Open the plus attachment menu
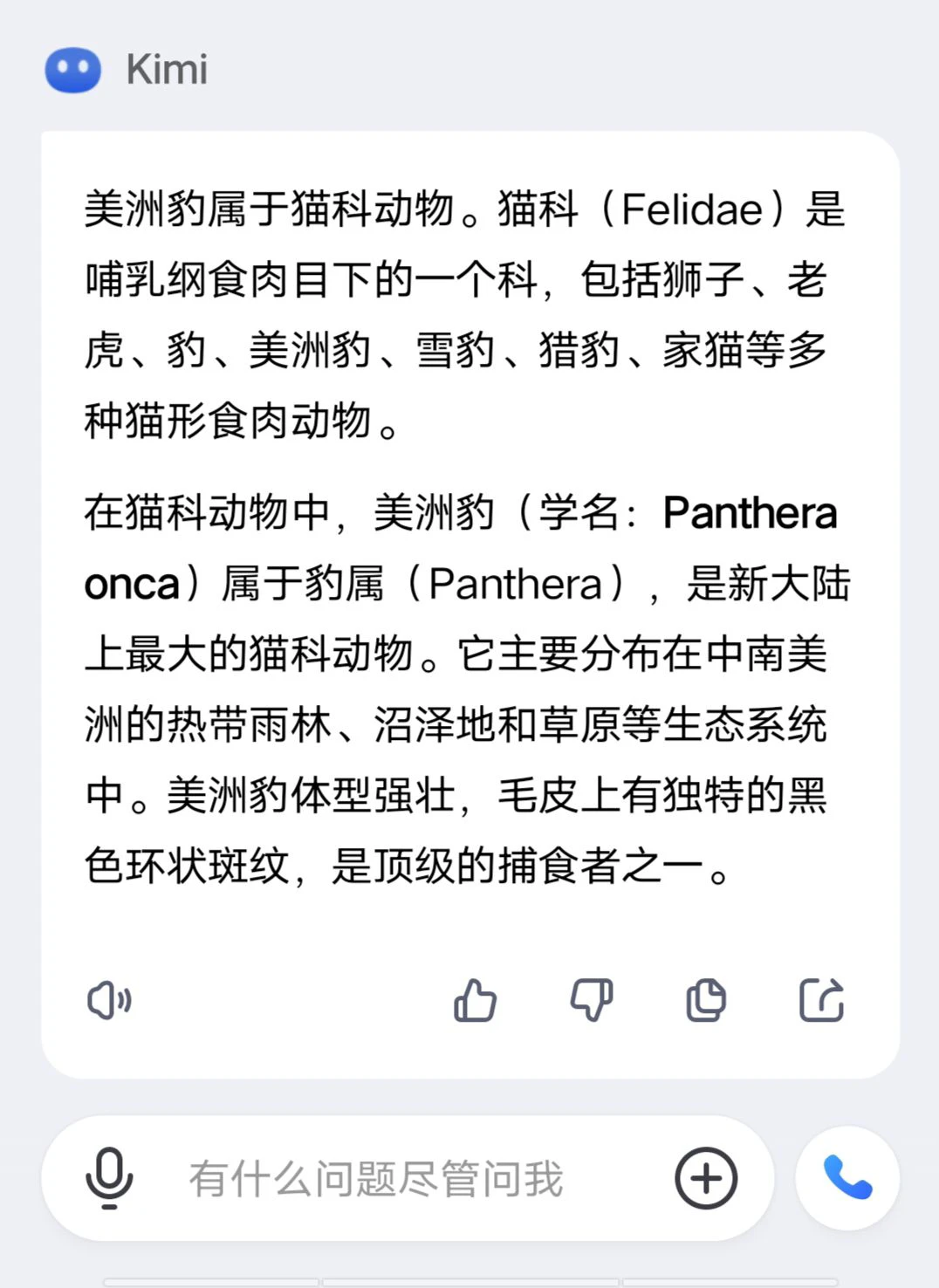939x1288 pixels. (706, 1178)
